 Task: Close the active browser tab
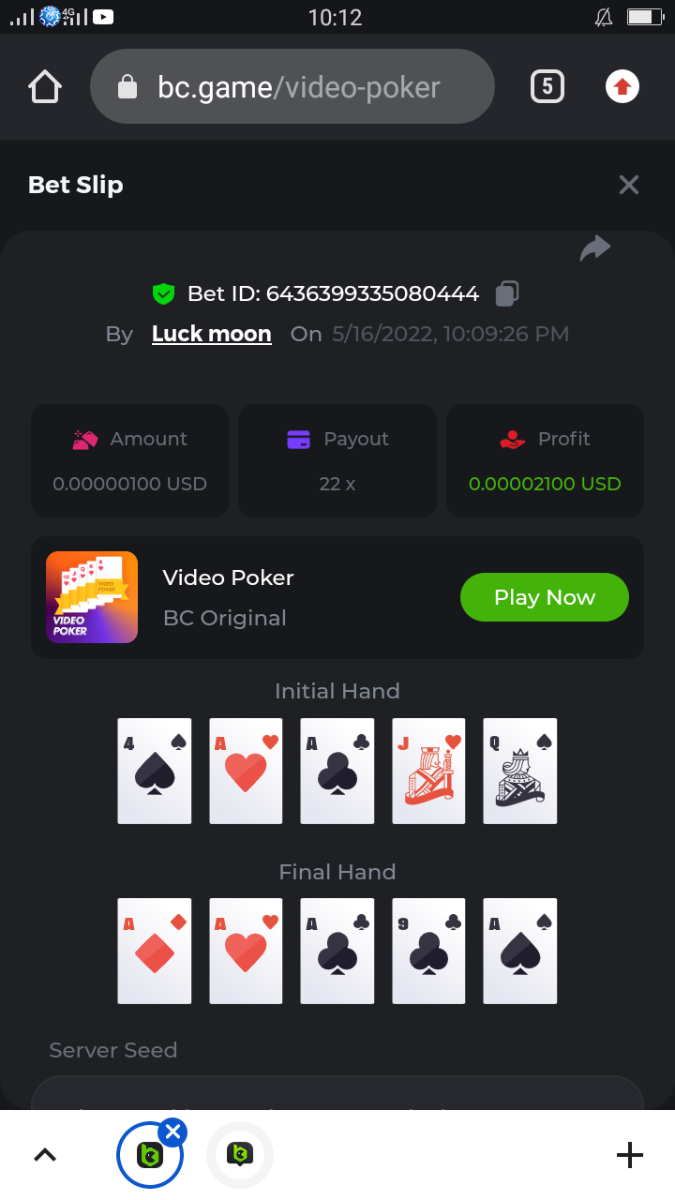point(173,1132)
